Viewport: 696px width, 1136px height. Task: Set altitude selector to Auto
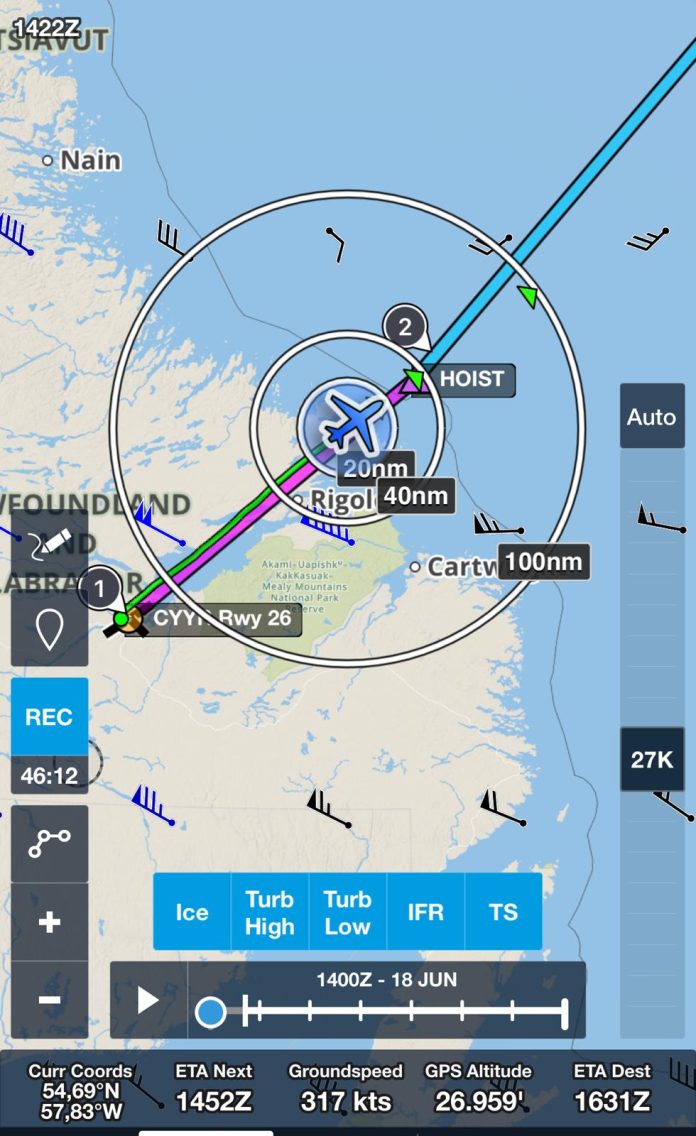click(652, 416)
